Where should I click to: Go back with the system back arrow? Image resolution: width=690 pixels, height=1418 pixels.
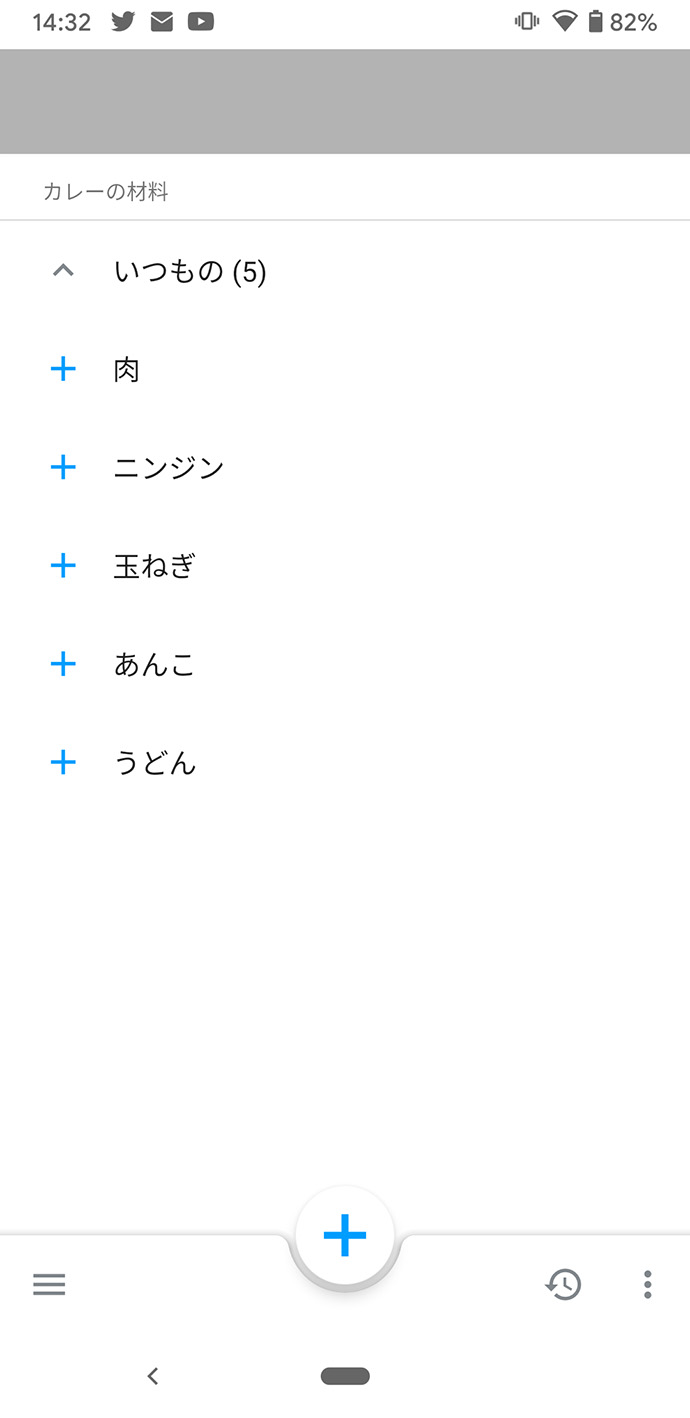(x=153, y=1376)
